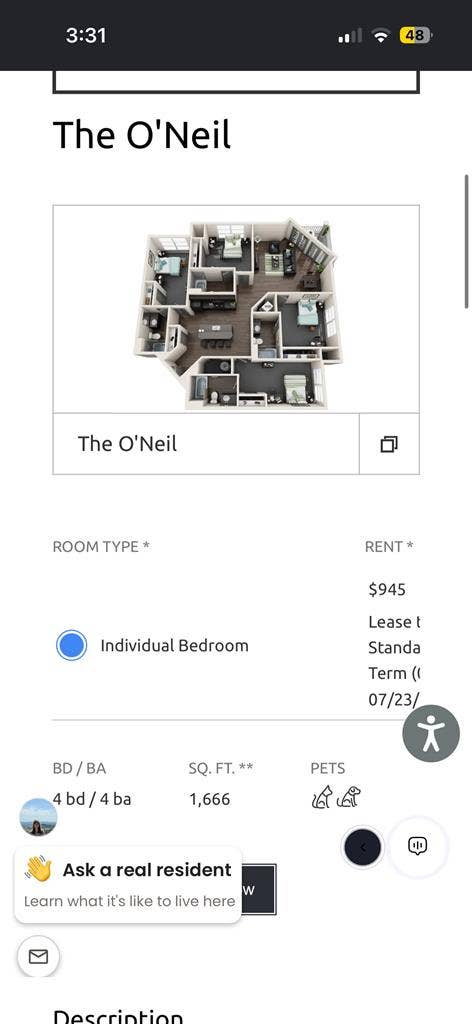The image size is (472, 1024).
Task: Open the accessibility options button
Action: tap(431, 733)
